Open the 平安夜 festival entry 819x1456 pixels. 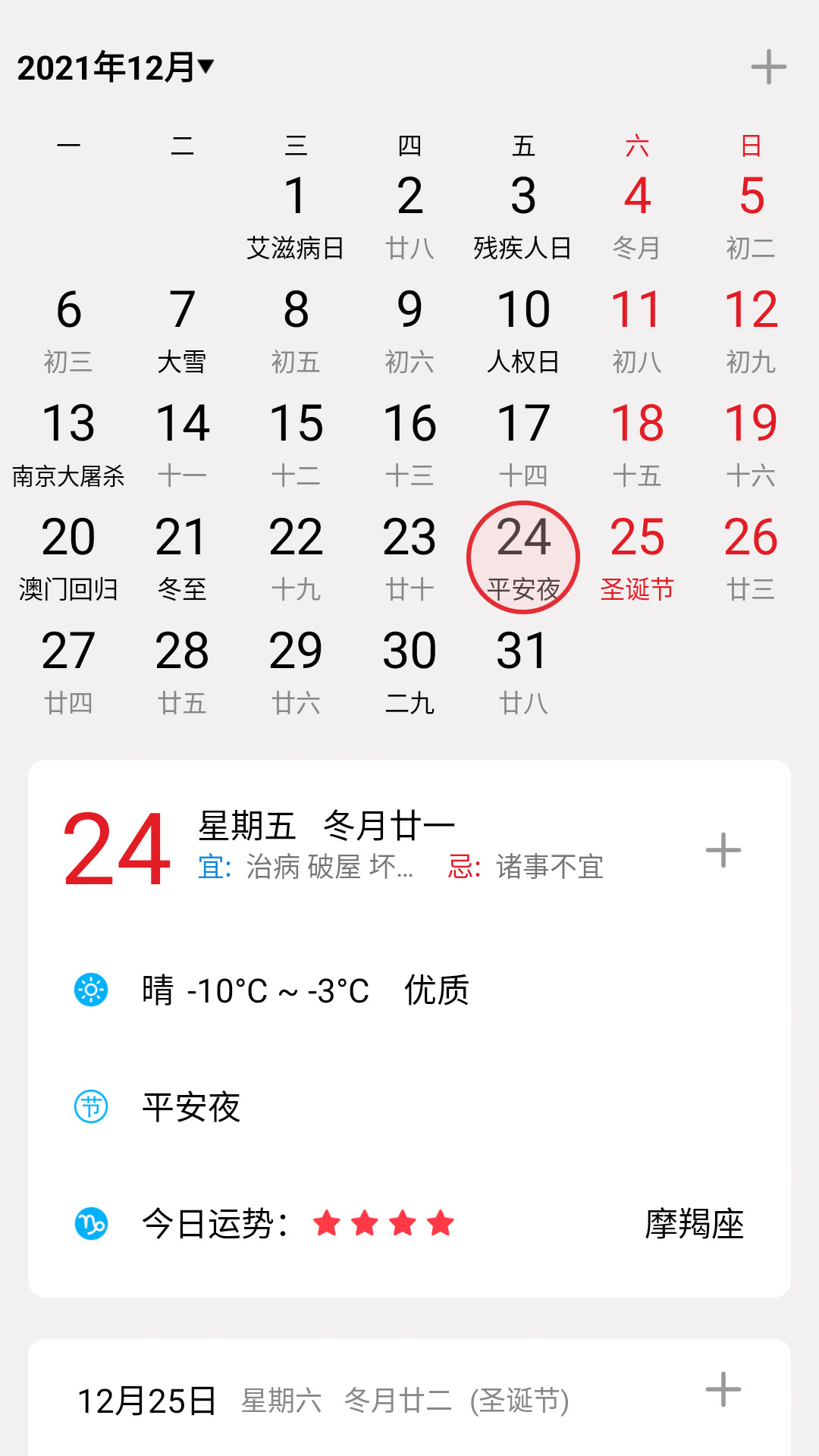(x=191, y=1107)
